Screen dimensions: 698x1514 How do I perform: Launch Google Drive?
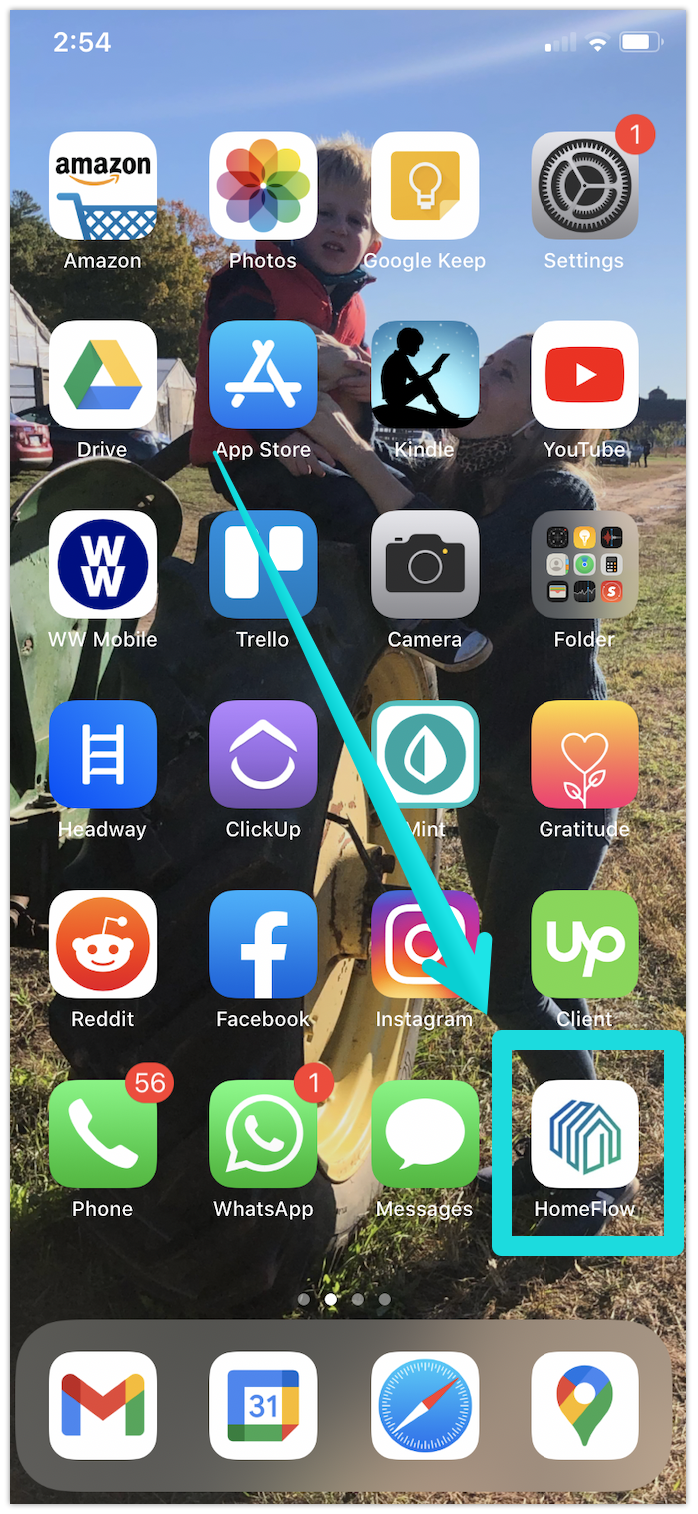point(103,375)
